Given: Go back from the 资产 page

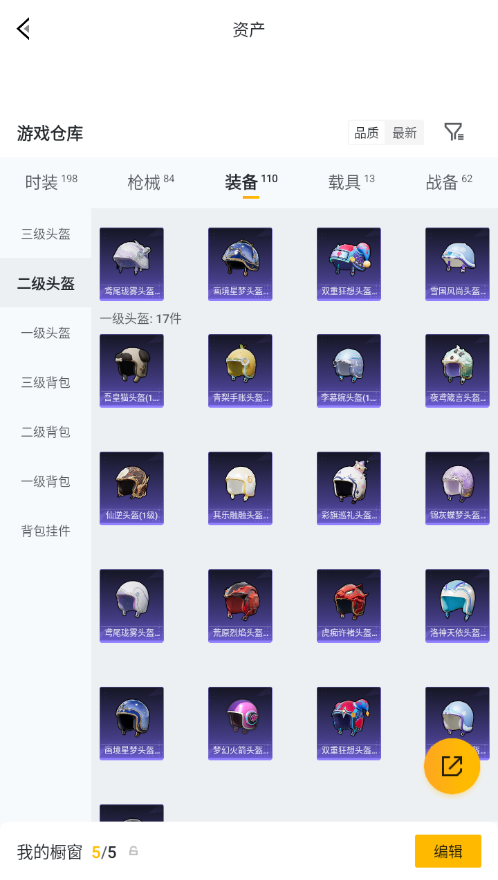Looking at the screenshot, I should 23,29.
